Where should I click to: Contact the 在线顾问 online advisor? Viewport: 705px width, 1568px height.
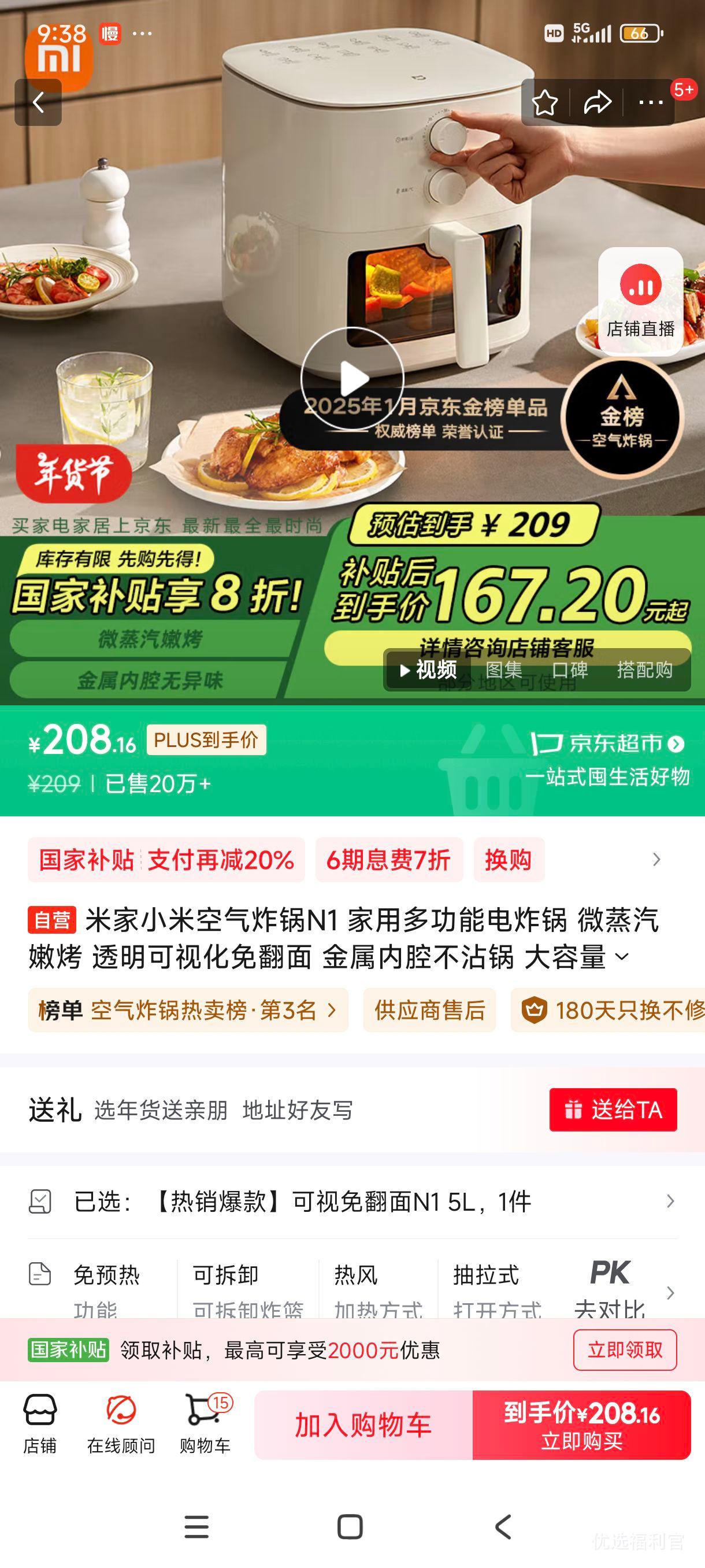coord(123,1425)
